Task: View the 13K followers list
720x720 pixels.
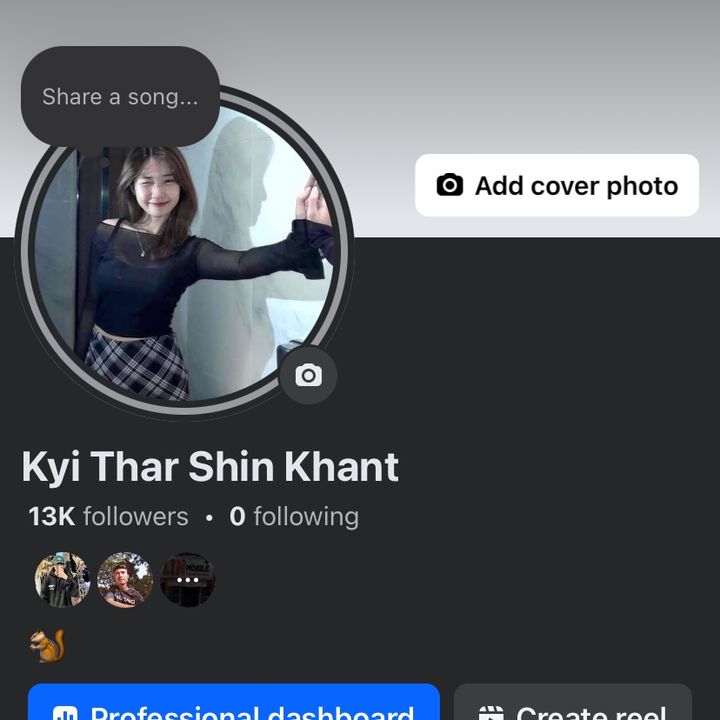Action: (108, 517)
